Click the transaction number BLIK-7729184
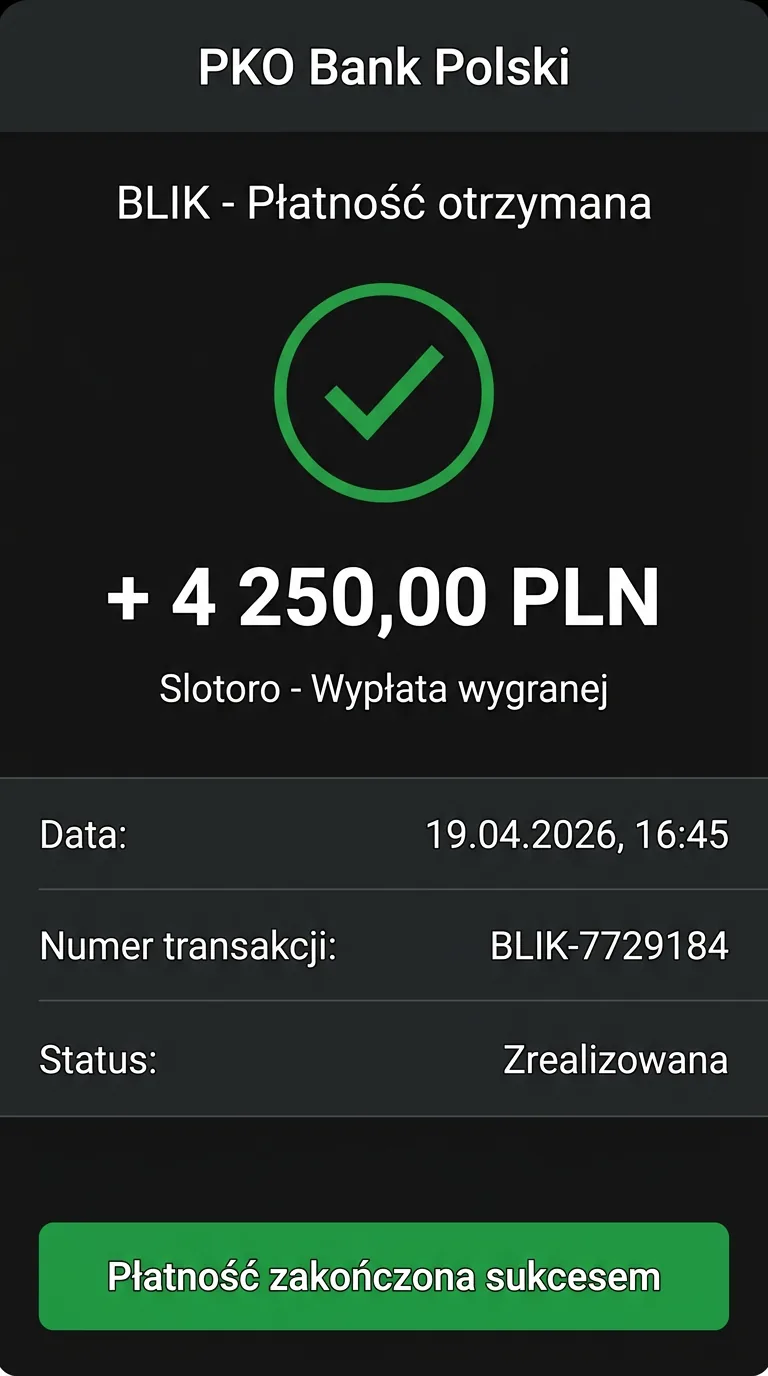 (x=609, y=947)
